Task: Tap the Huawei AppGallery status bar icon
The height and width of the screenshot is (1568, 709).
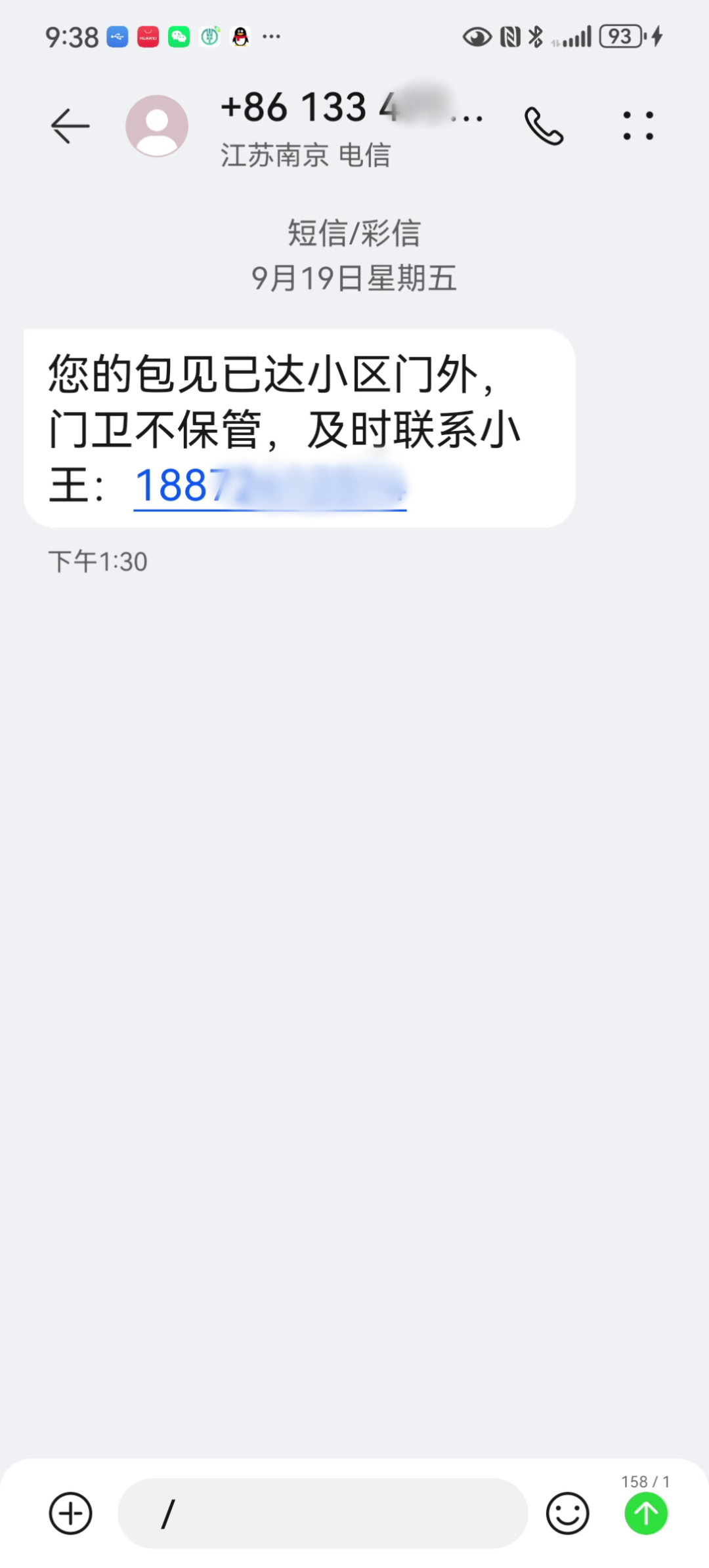Action: coord(147,37)
